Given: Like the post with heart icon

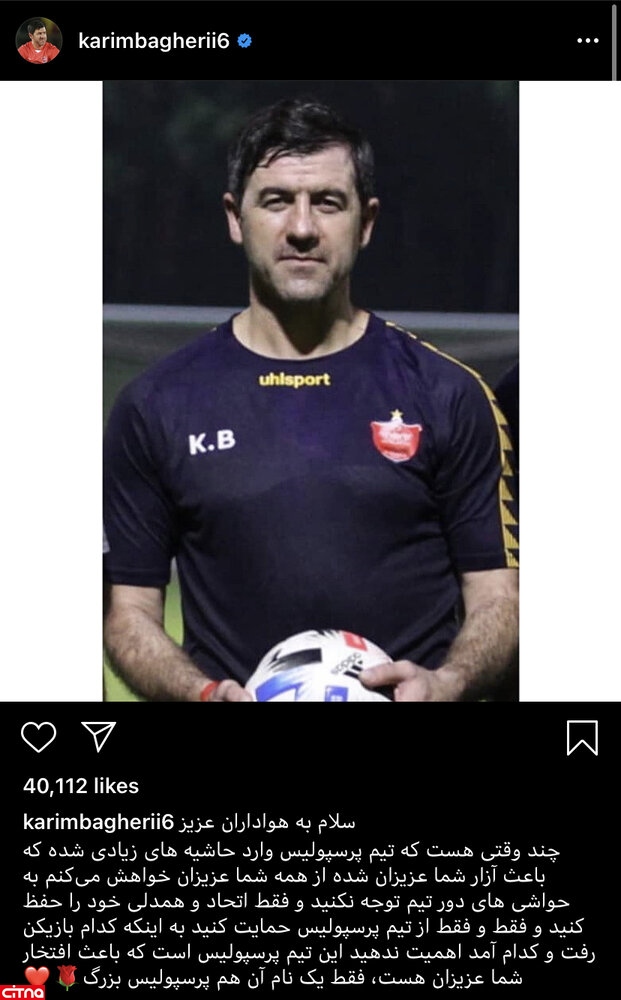Looking at the screenshot, I should coord(39,737).
